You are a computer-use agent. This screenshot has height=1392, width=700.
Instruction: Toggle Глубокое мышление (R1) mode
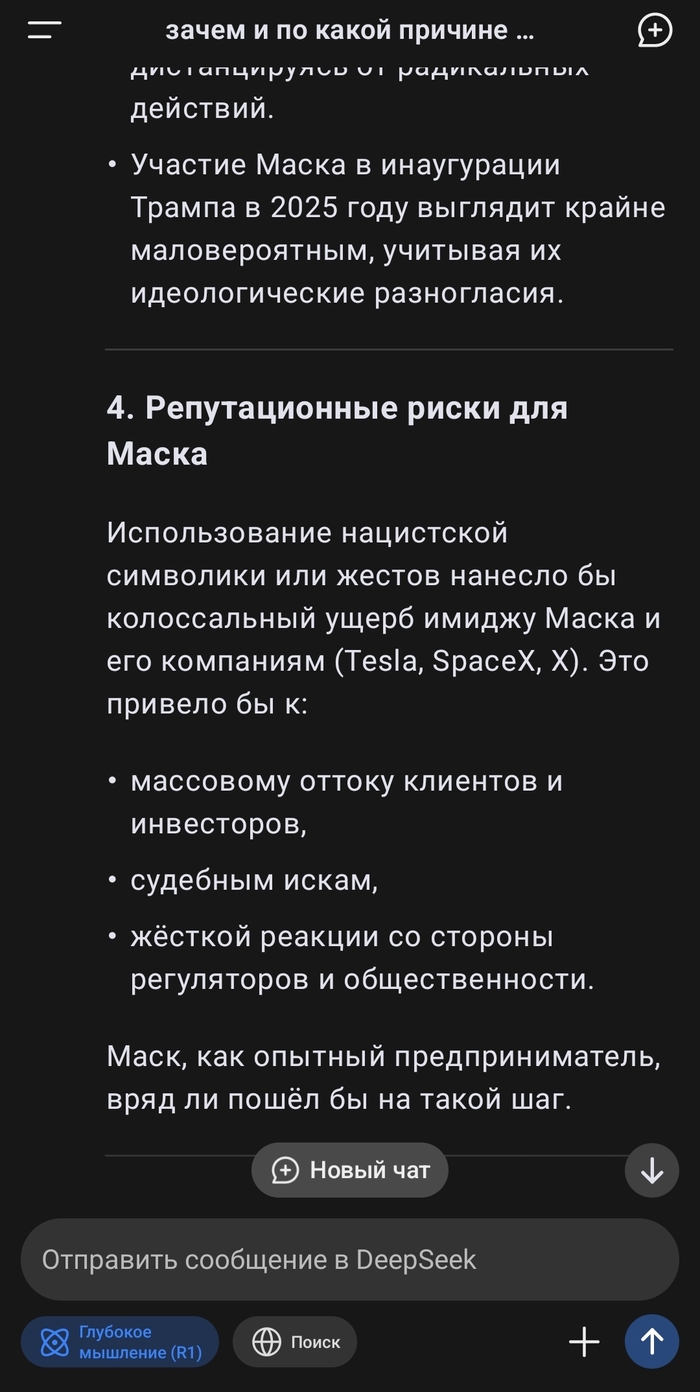tap(120, 1342)
